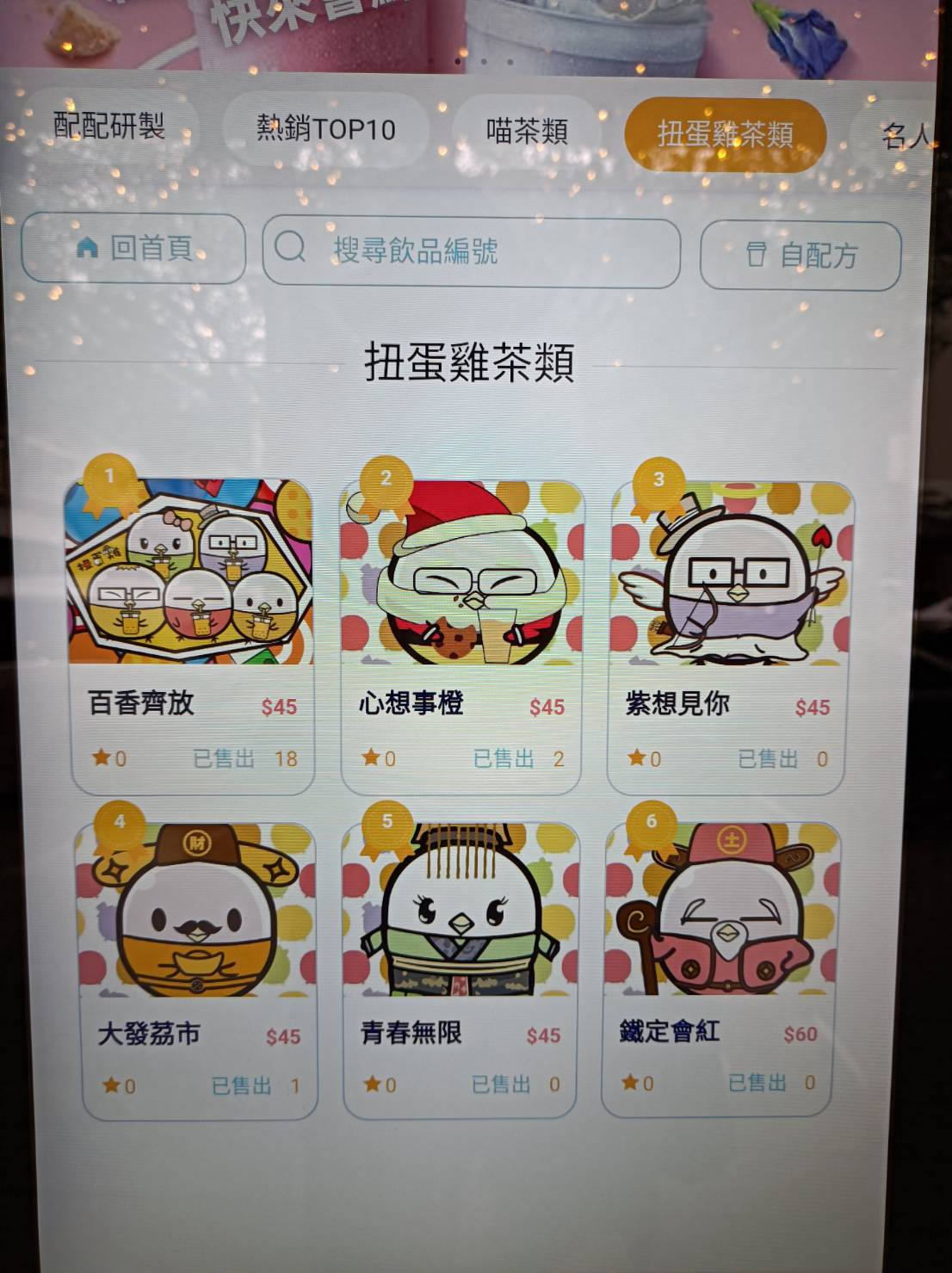Screen dimensions: 952x1273
Task: Tap the 搜尋飲品編號 search field
Action: pyautogui.click(x=471, y=251)
